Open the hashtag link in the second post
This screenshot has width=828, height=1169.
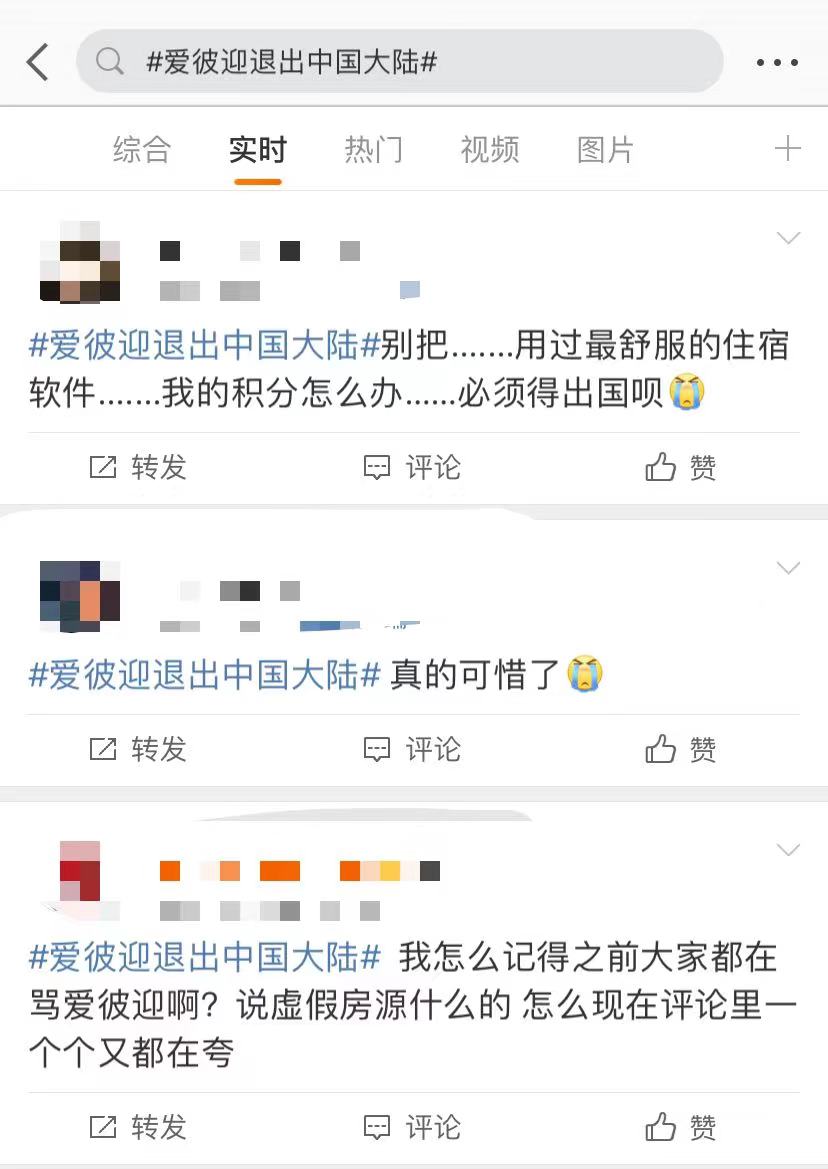coord(200,675)
